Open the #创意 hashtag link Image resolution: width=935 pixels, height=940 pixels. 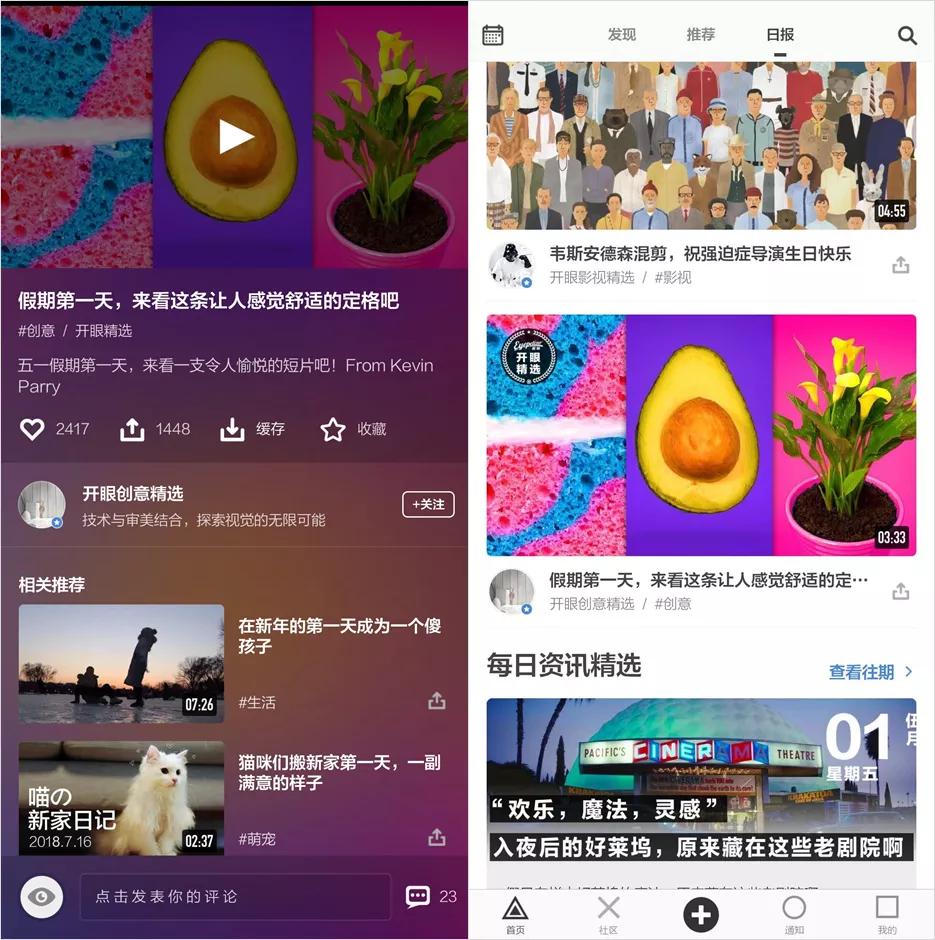[x=37, y=330]
